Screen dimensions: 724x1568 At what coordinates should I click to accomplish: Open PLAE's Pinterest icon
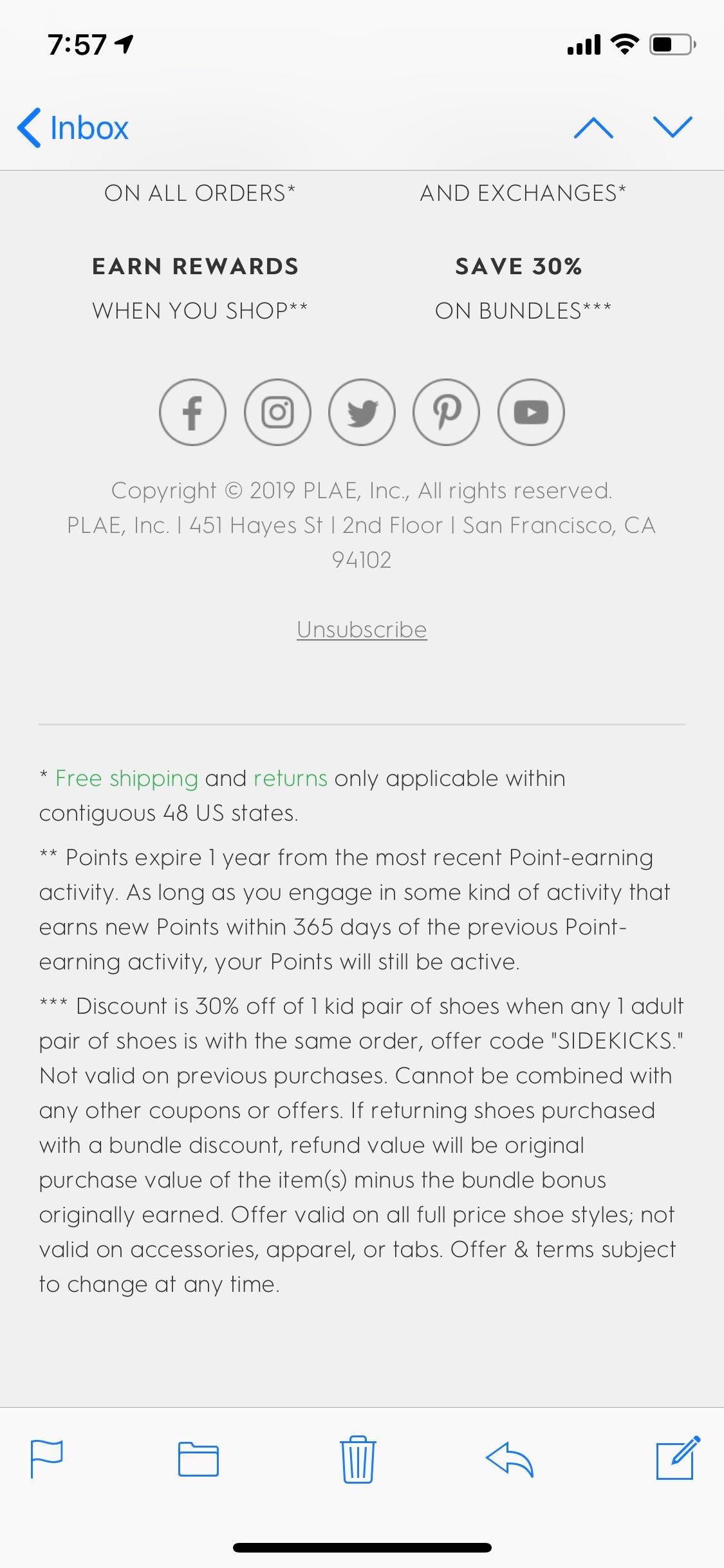pos(447,412)
